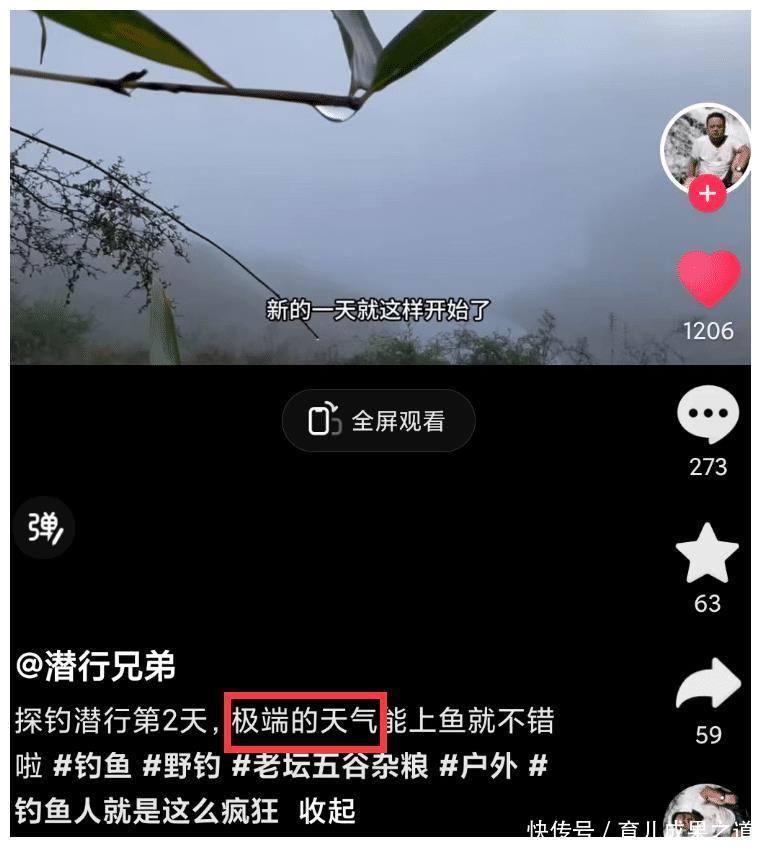Open the #钓鱼 hashtag
This screenshot has height=847, width=761.
tap(92, 766)
